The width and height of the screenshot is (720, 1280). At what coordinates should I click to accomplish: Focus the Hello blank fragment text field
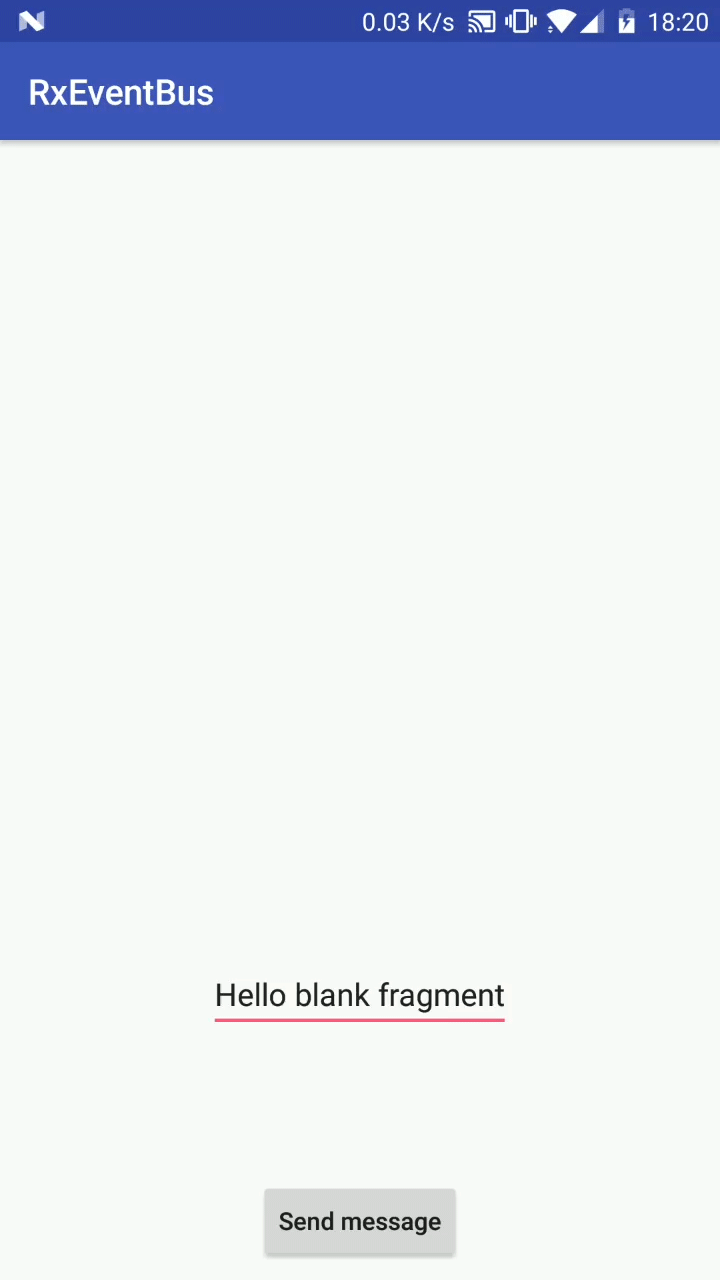(x=360, y=996)
